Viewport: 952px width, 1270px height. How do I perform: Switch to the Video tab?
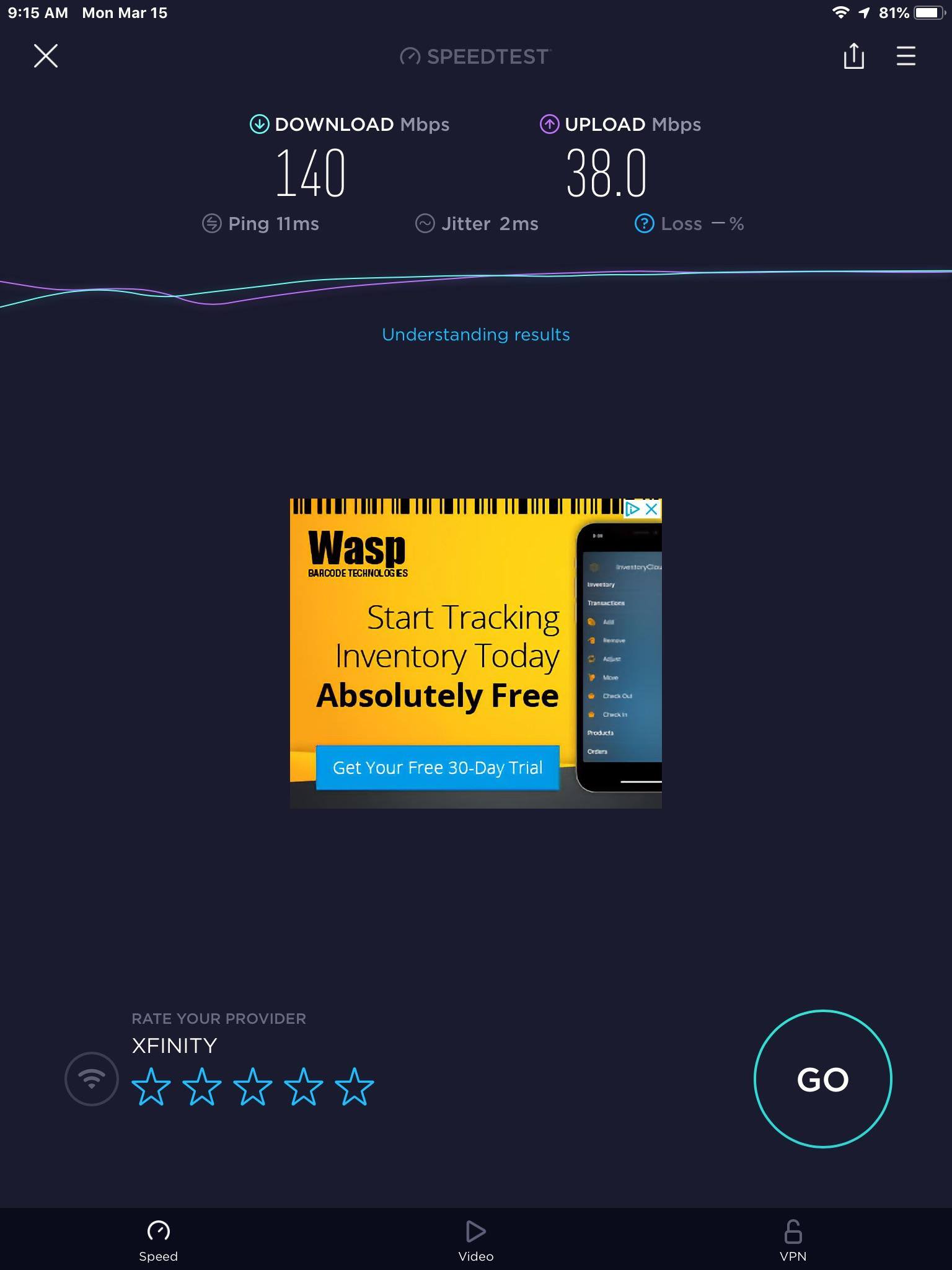475,1240
